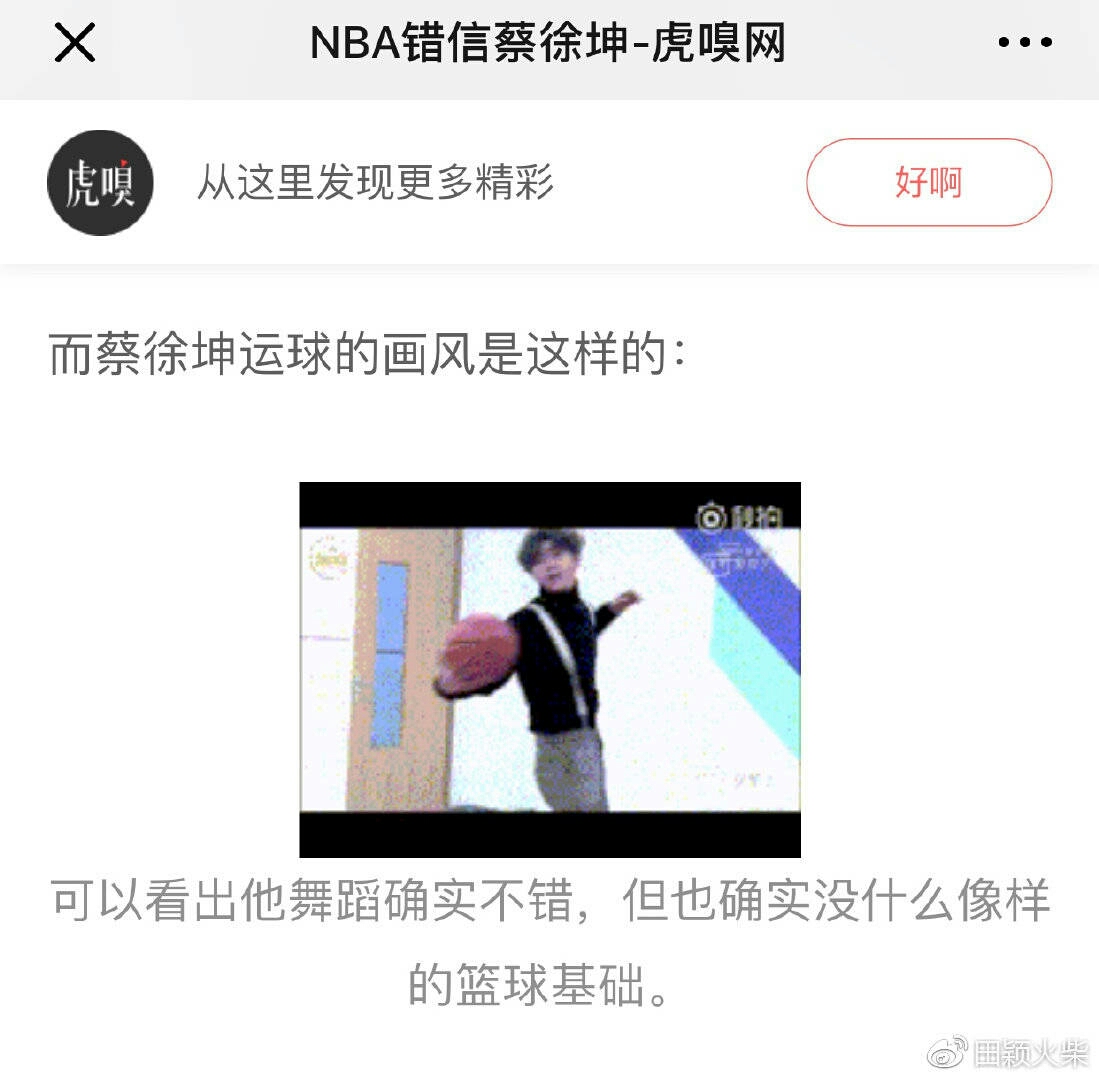Image resolution: width=1099 pixels, height=1080 pixels.
Task: Tap the 好啊 button
Action: (x=928, y=183)
